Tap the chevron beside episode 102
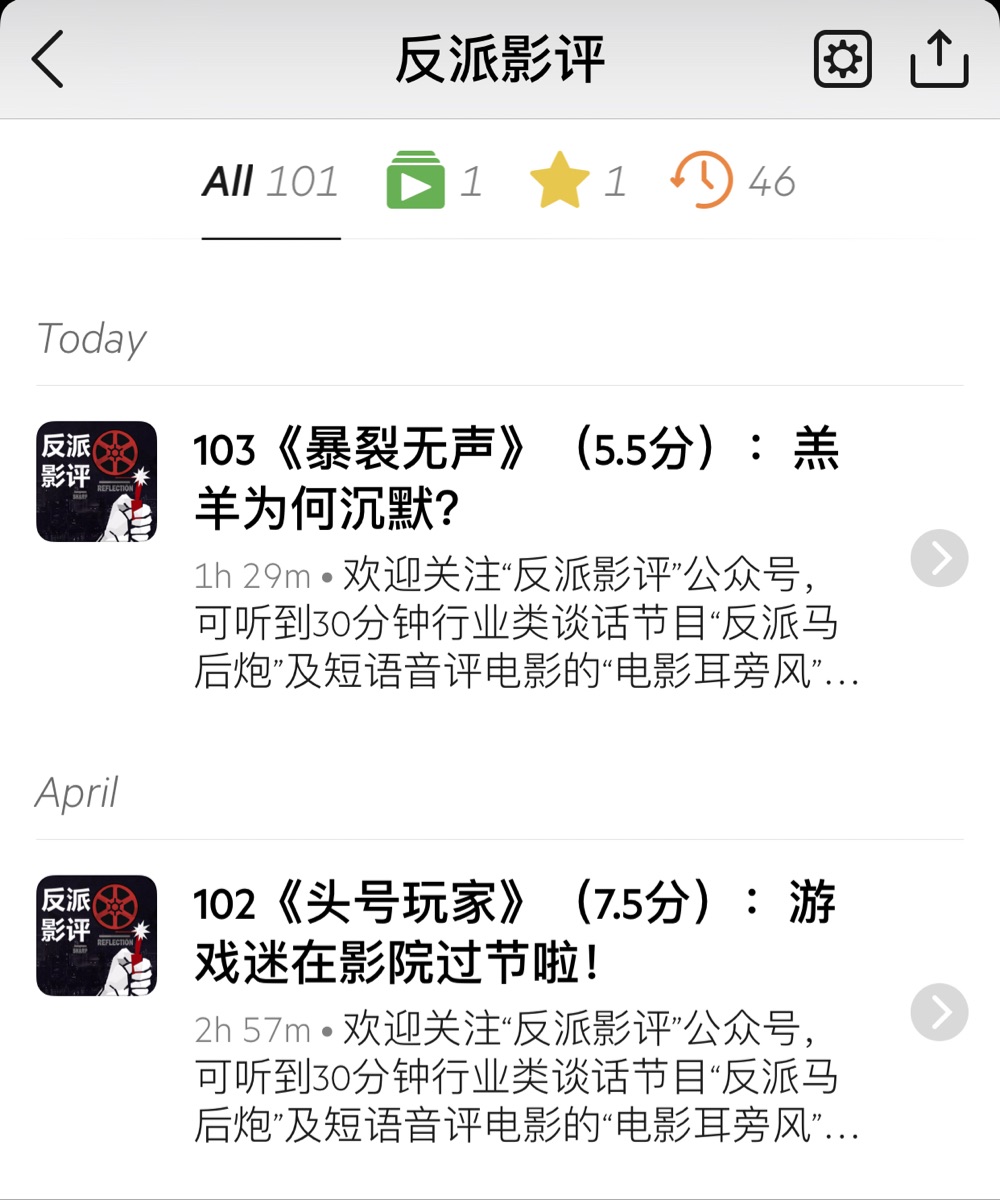 pos(939,1012)
